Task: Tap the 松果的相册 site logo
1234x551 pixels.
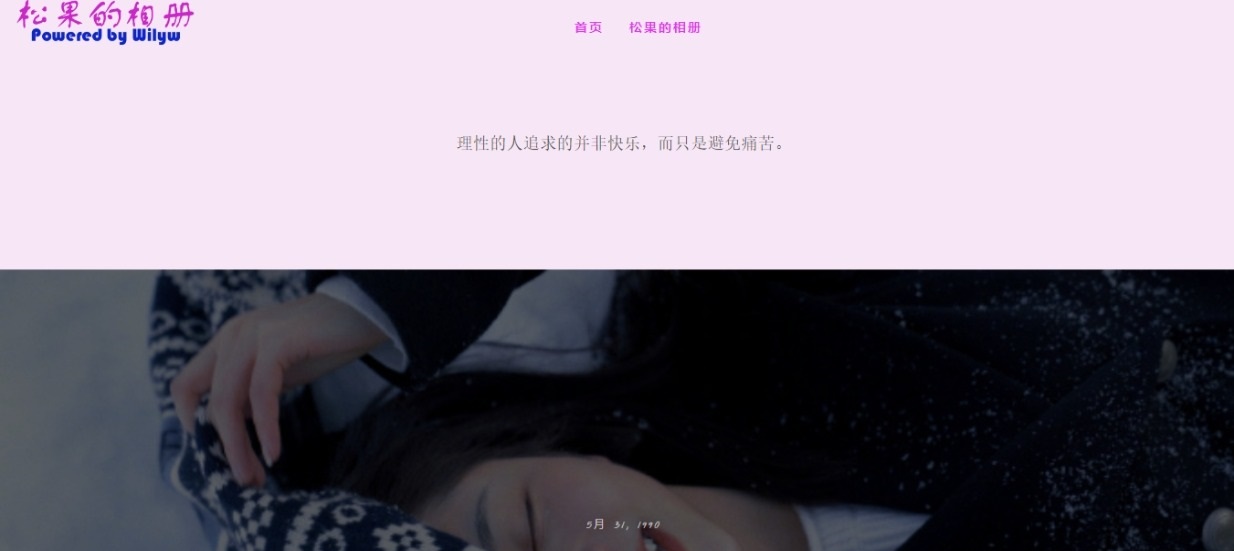Action: click(x=106, y=24)
